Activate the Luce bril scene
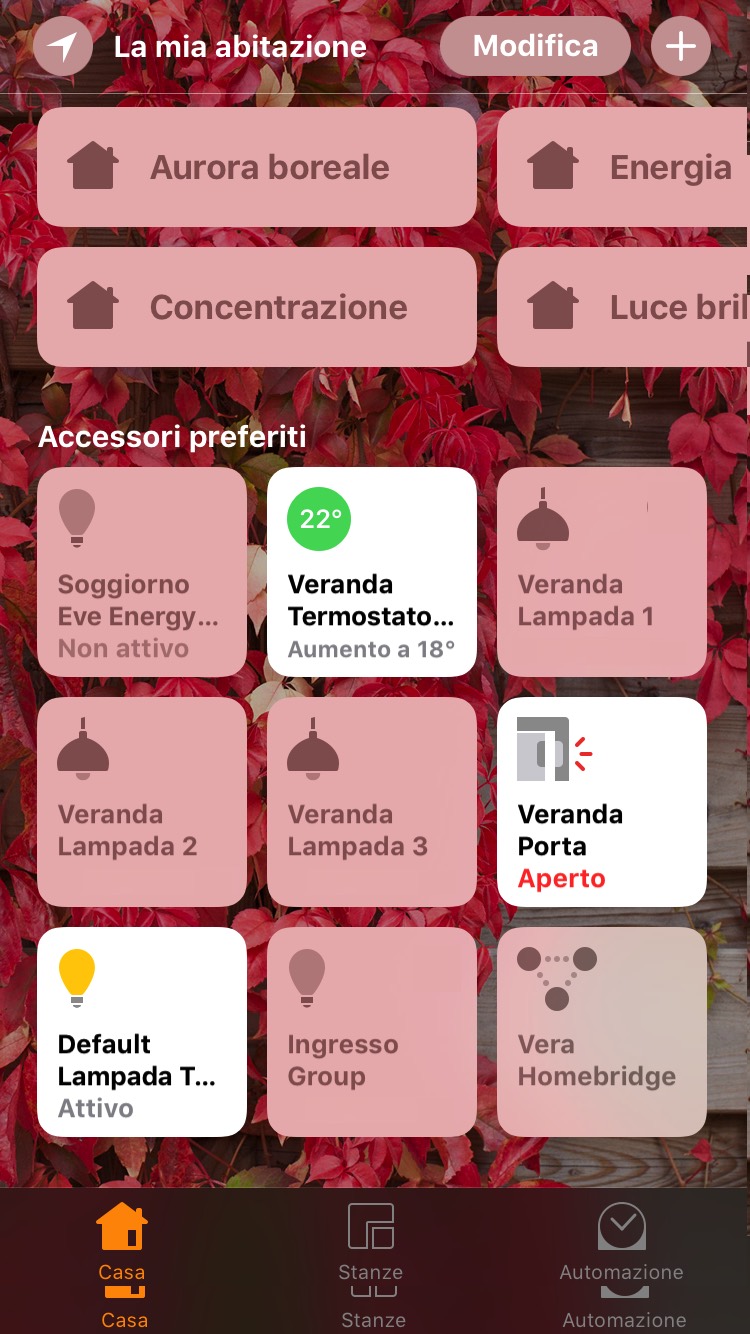 623,307
